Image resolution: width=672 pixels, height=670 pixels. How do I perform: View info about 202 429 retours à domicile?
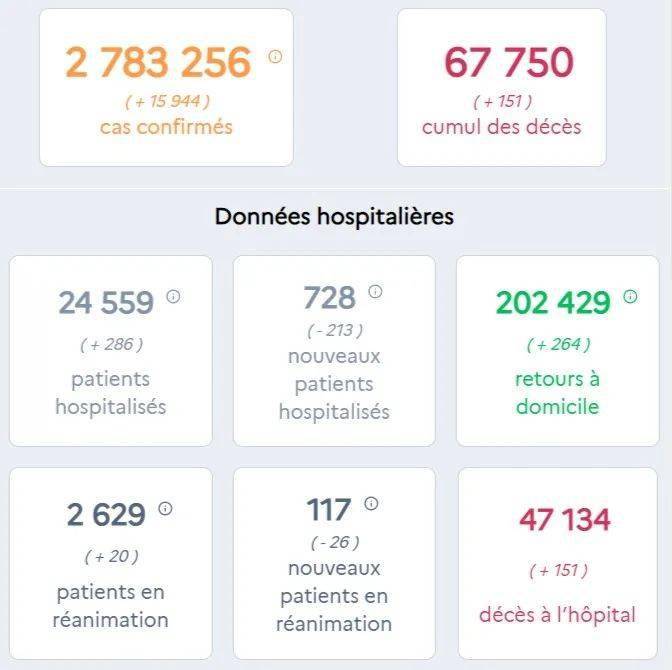[x=630, y=296]
